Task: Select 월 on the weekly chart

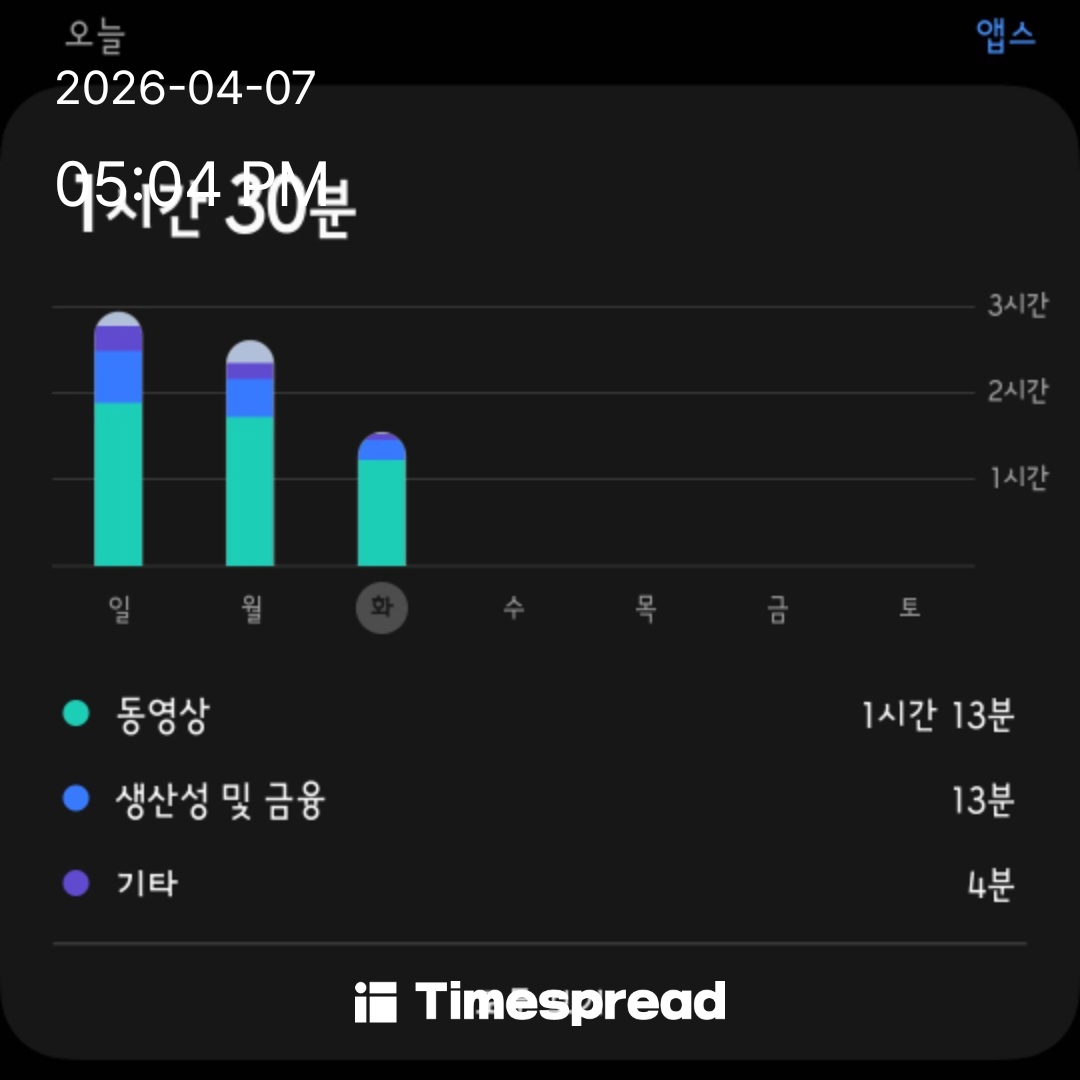Action: [x=251, y=609]
